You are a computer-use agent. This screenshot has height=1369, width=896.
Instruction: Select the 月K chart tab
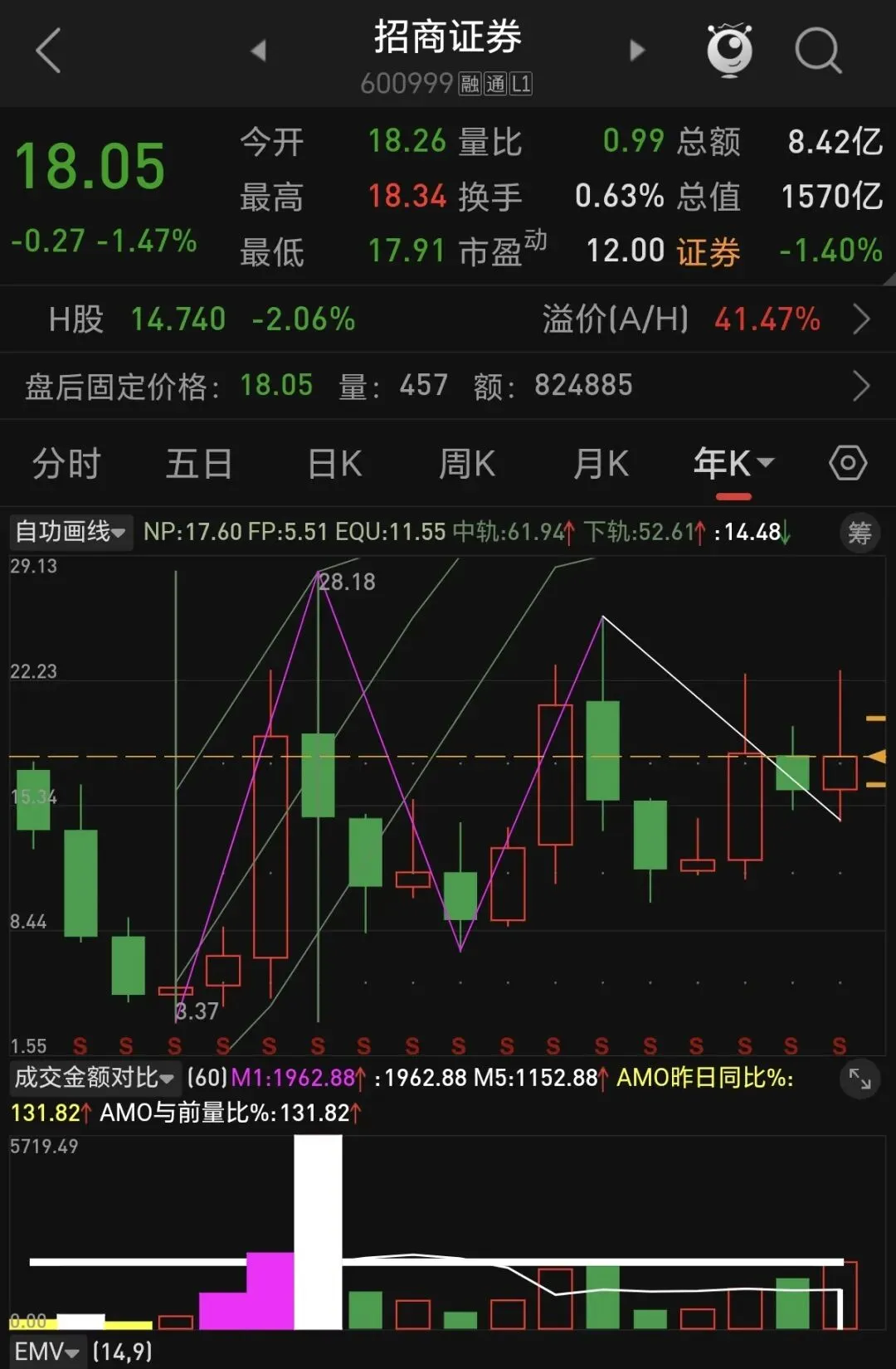coord(601,463)
